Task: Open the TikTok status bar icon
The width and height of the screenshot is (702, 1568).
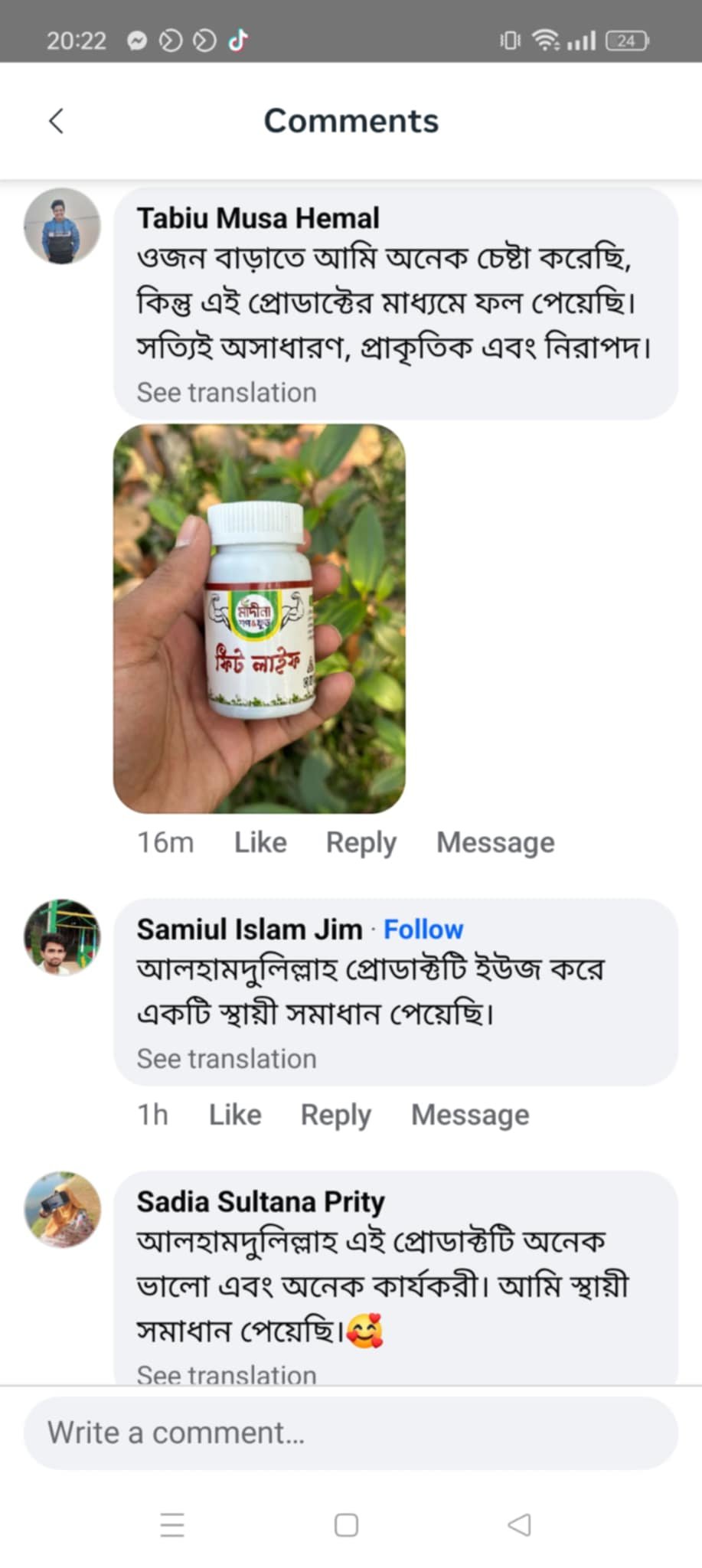Action: (237, 41)
